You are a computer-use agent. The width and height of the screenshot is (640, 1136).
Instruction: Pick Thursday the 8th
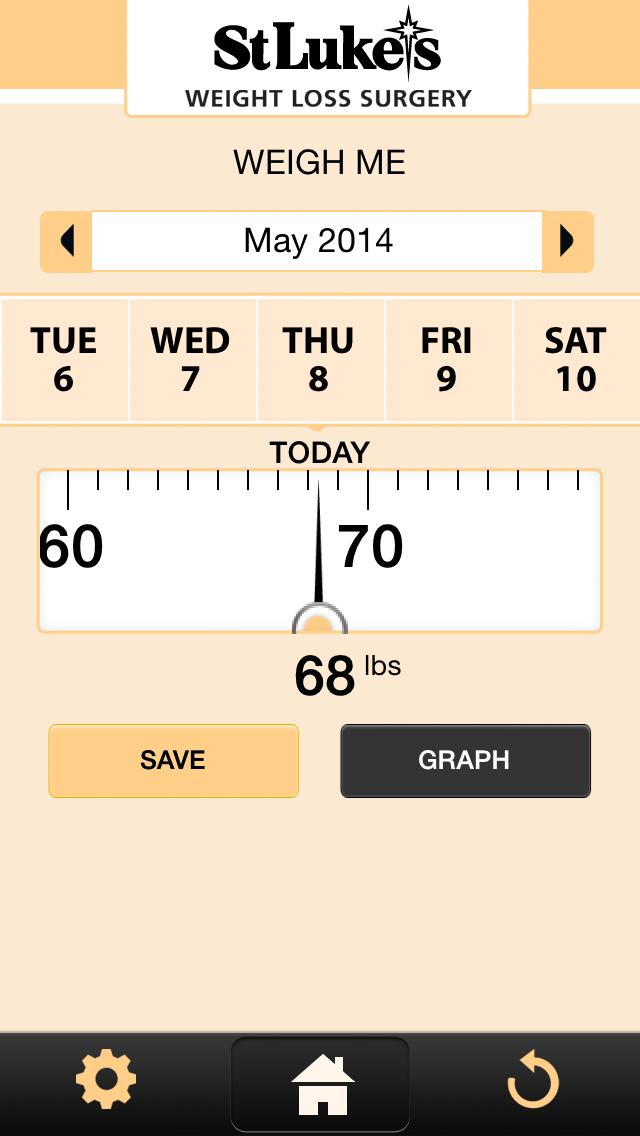[x=319, y=360]
